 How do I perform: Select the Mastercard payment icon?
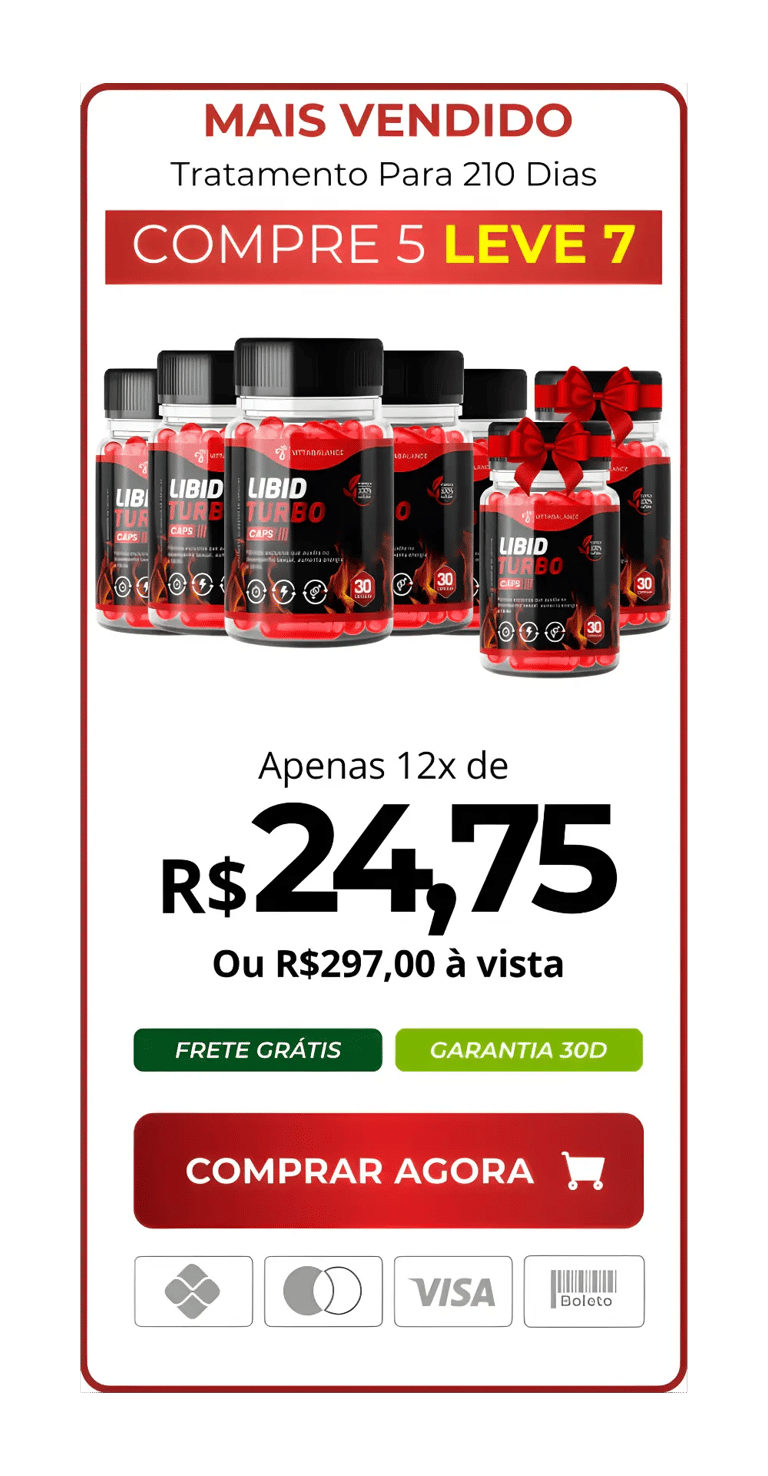click(x=322, y=1290)
